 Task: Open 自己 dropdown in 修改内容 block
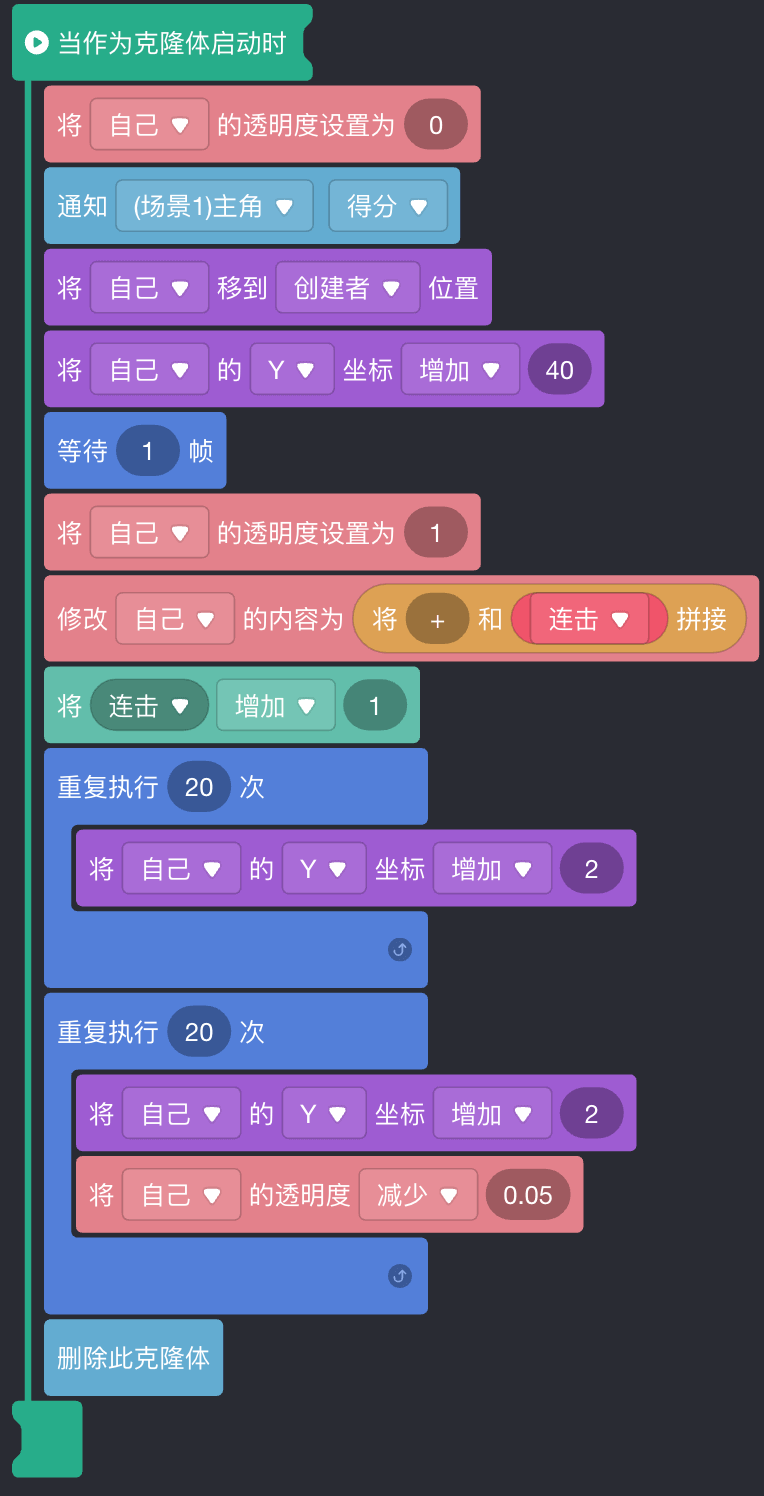click(175, 619)
